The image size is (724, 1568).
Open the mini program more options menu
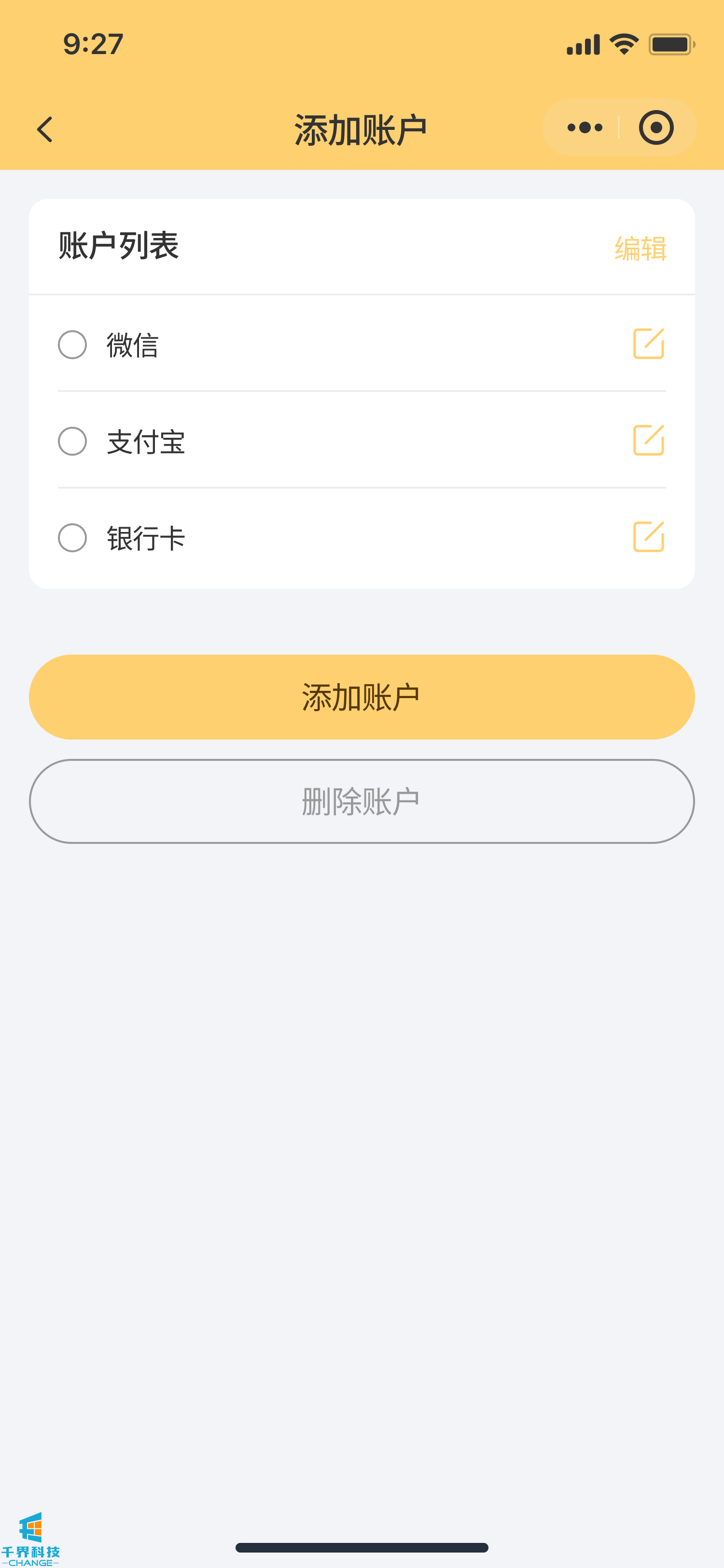[x=584, y=128]
